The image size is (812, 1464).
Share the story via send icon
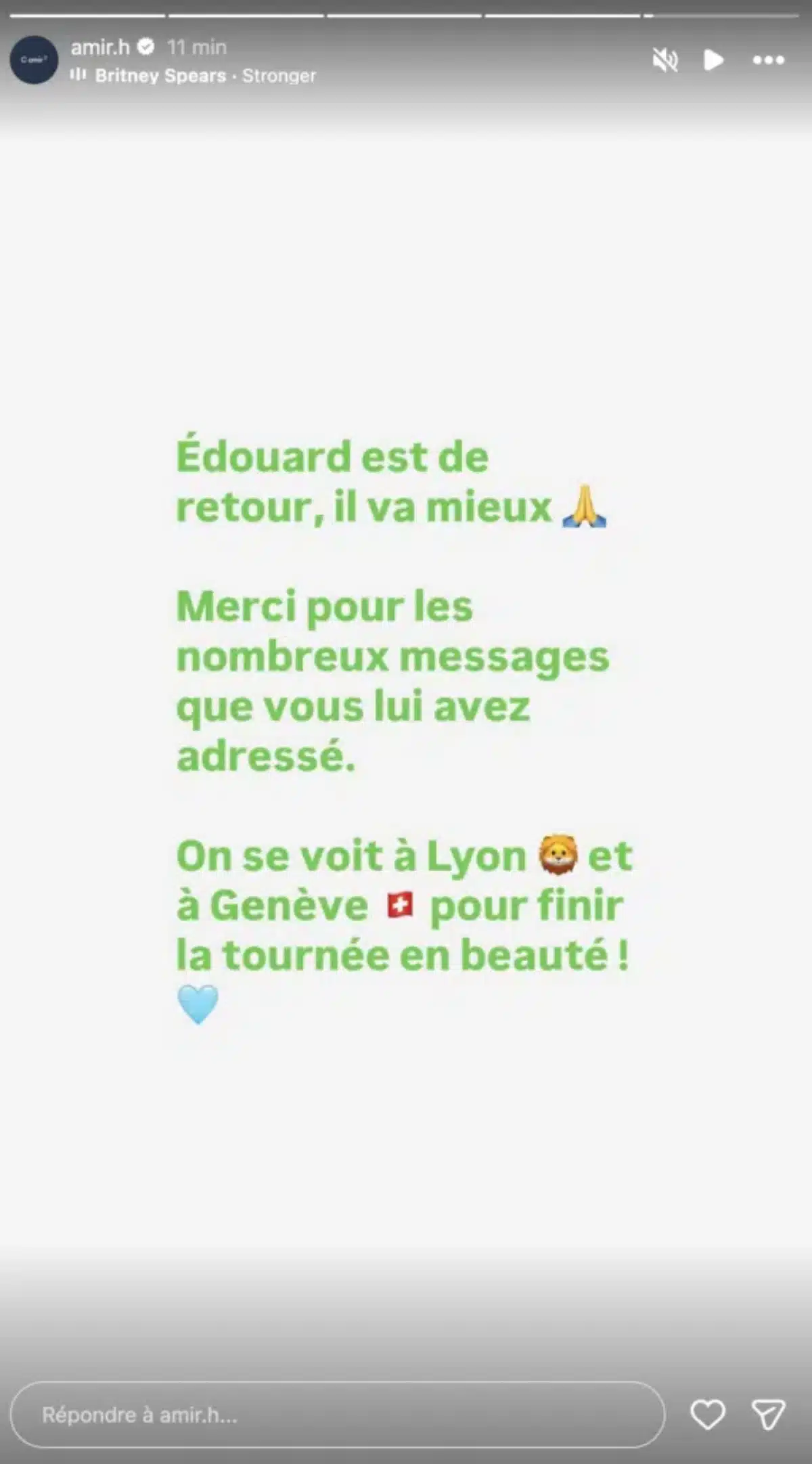tap(768, 1415)
